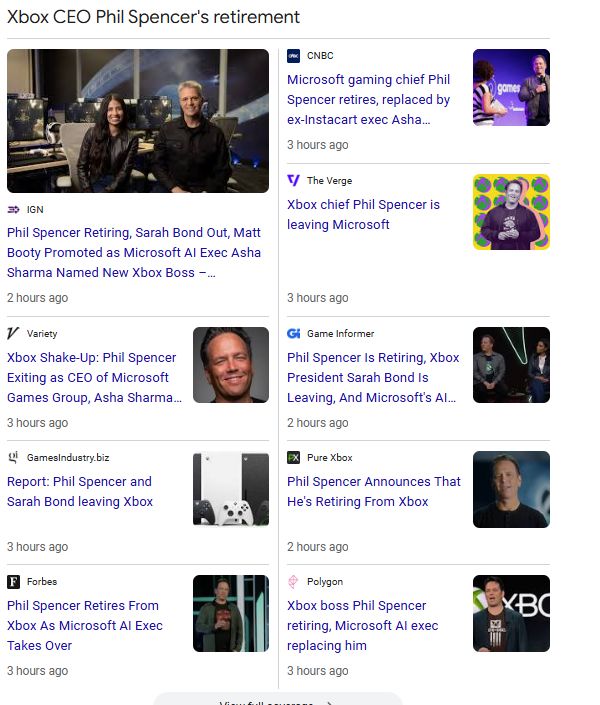The image size is (600, 705).
Task: Tap The Verge article thumbnail image
Action: coord(511,212)
